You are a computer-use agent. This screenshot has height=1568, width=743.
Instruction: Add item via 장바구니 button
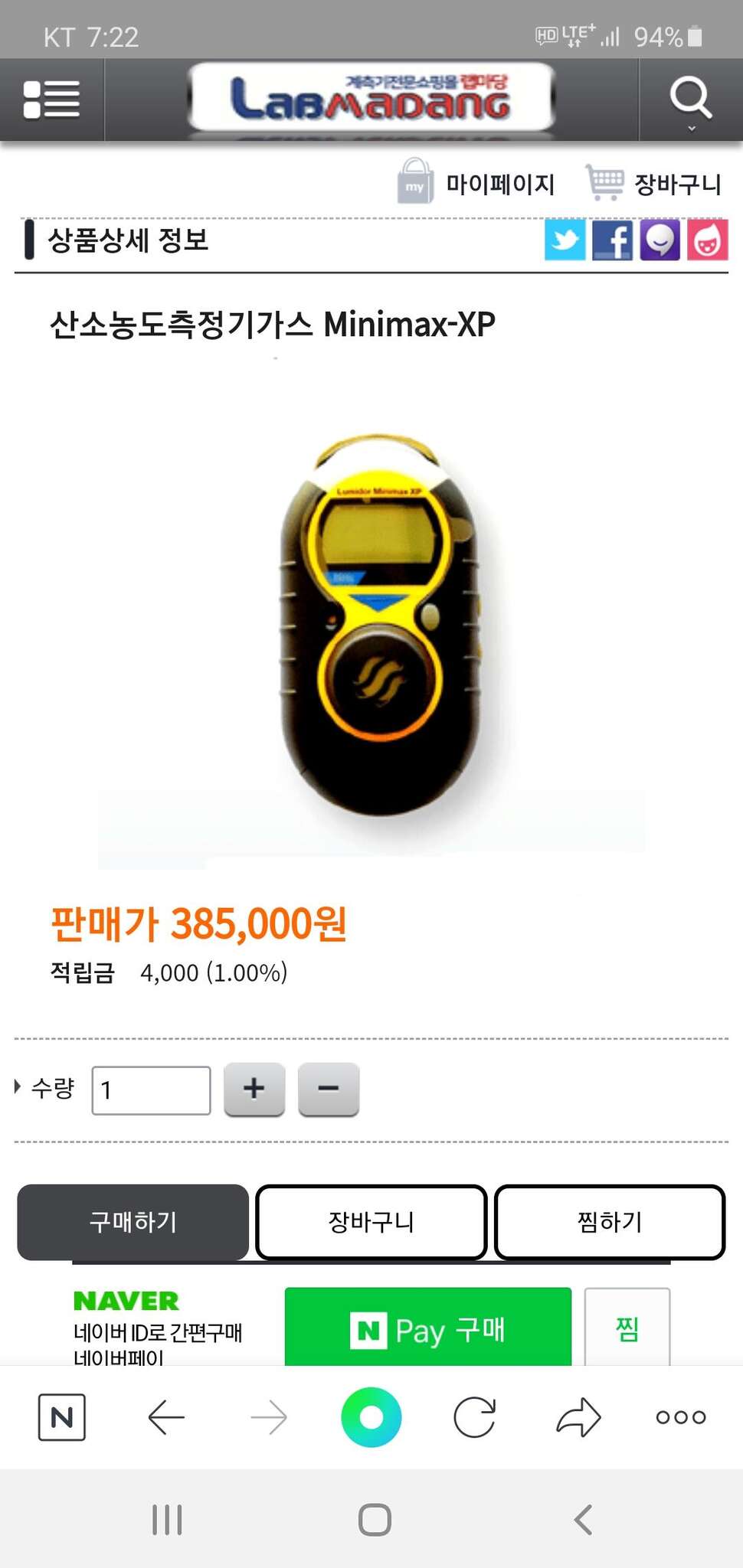(371, 1222)
